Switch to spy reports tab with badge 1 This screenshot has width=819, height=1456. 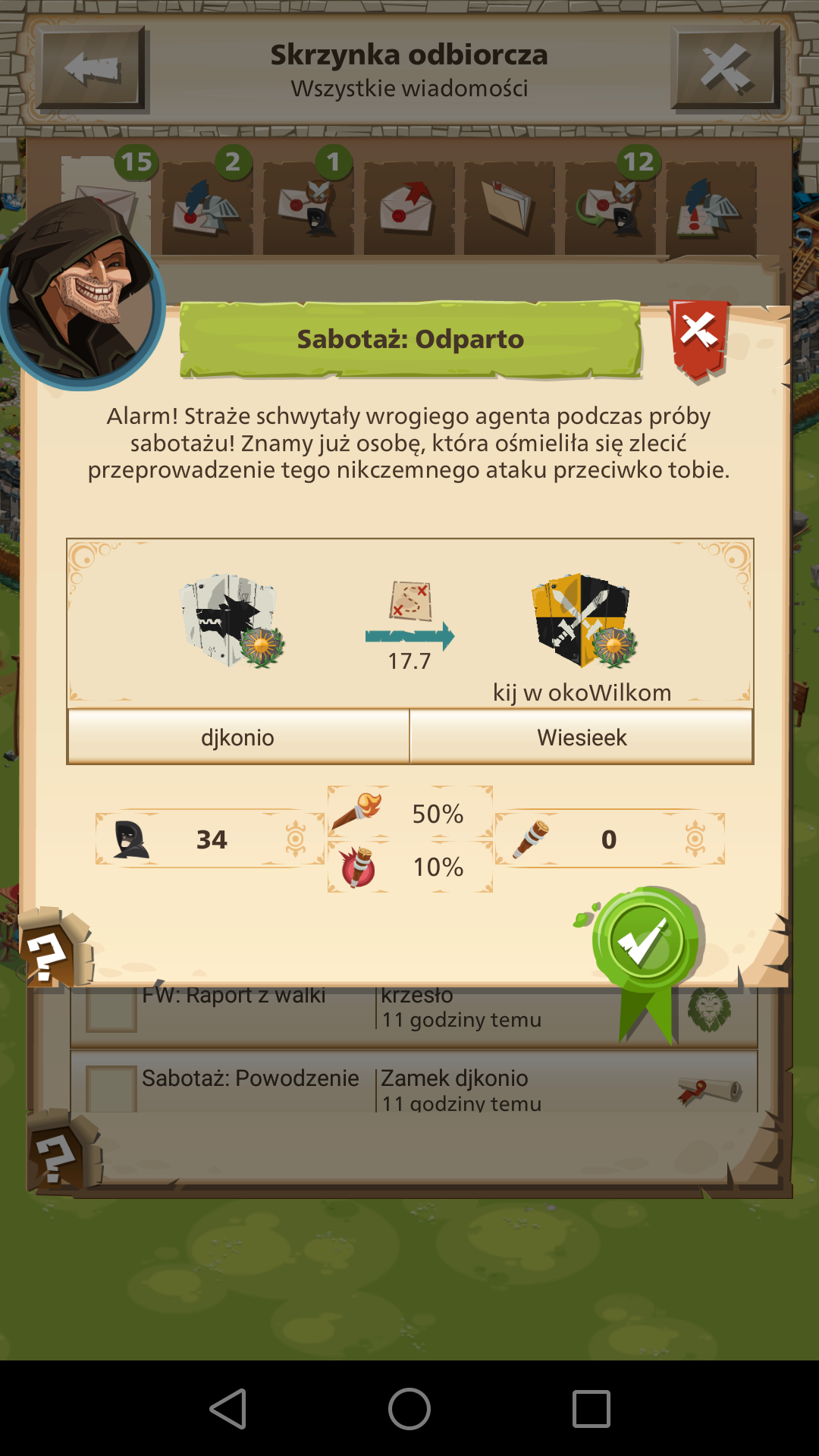pos(308,208)
